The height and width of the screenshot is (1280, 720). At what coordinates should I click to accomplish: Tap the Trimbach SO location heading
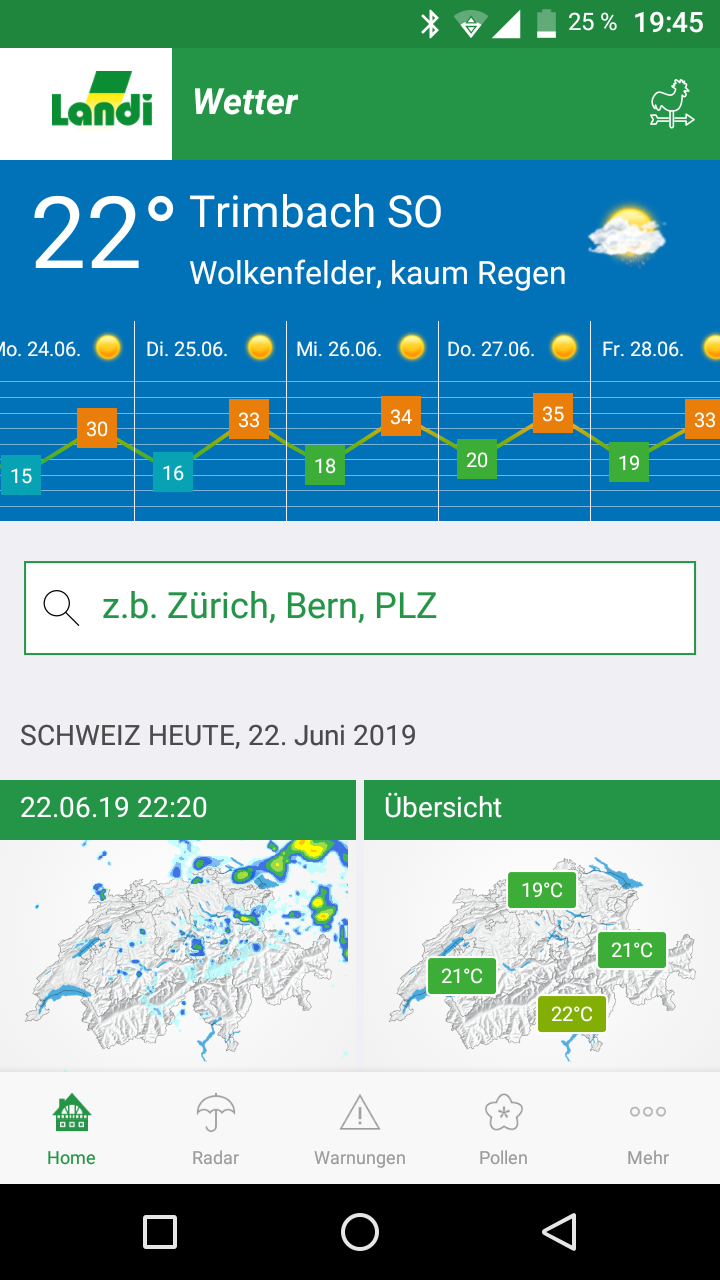click(315, 212)
